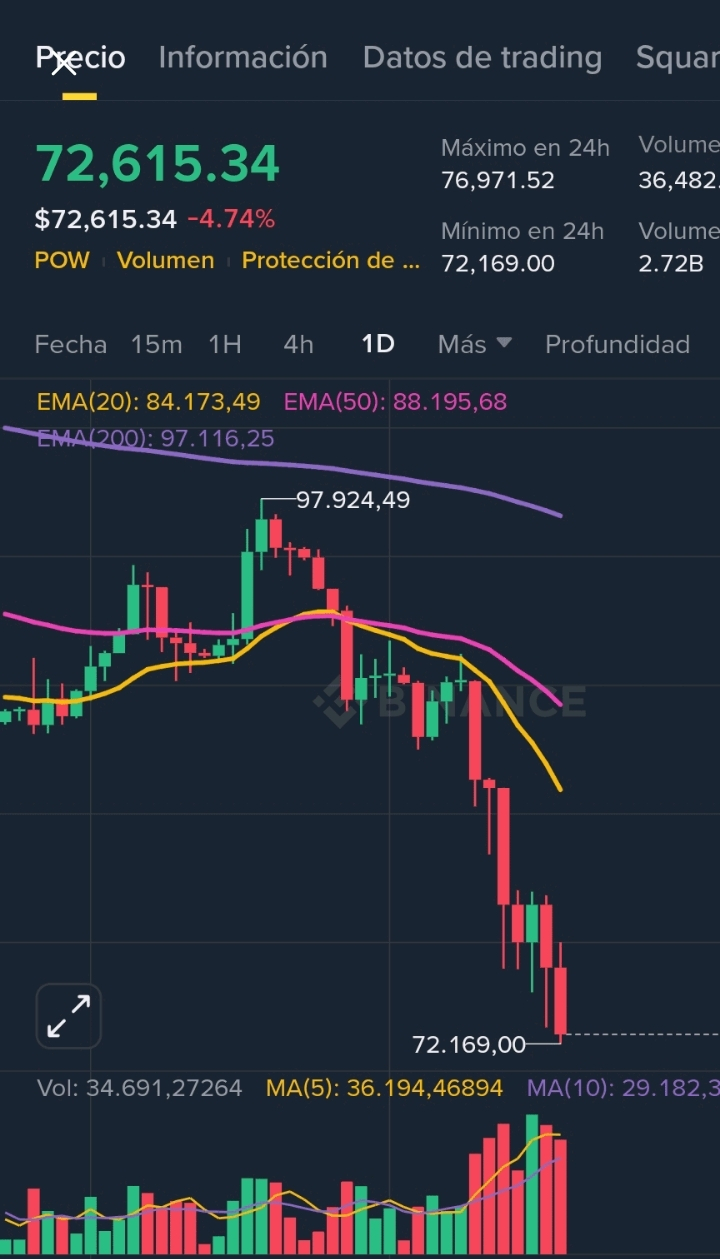Select the Fecha chart option
The width and height of the screenshot is (720, 1259).
tap(70, 345)
